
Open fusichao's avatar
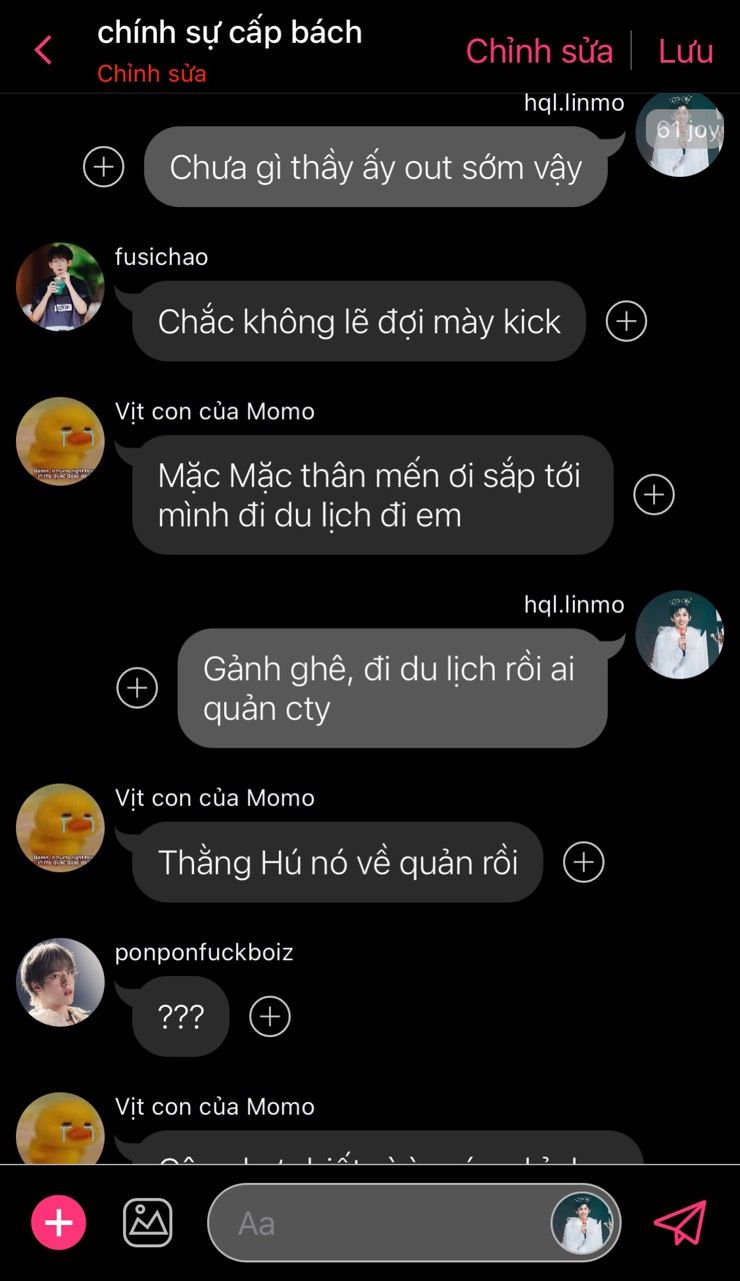(x=60, y=286)
